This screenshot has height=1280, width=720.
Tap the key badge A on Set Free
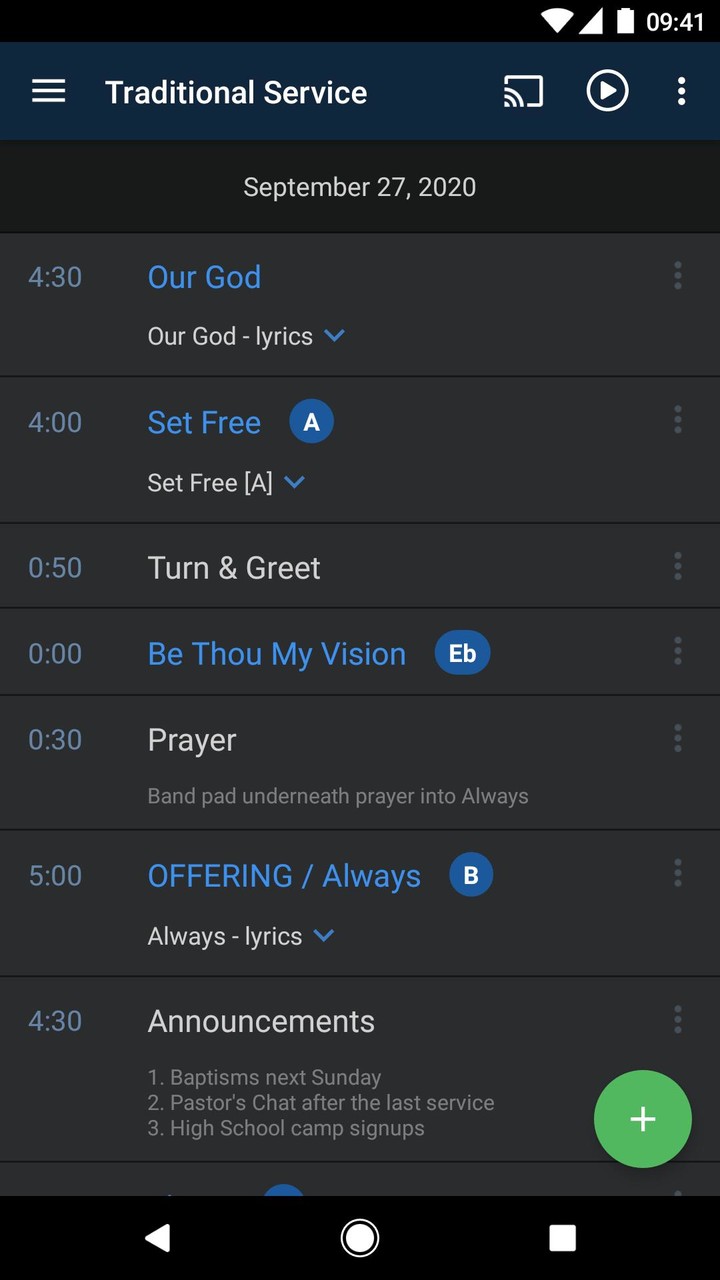(311, 421)
